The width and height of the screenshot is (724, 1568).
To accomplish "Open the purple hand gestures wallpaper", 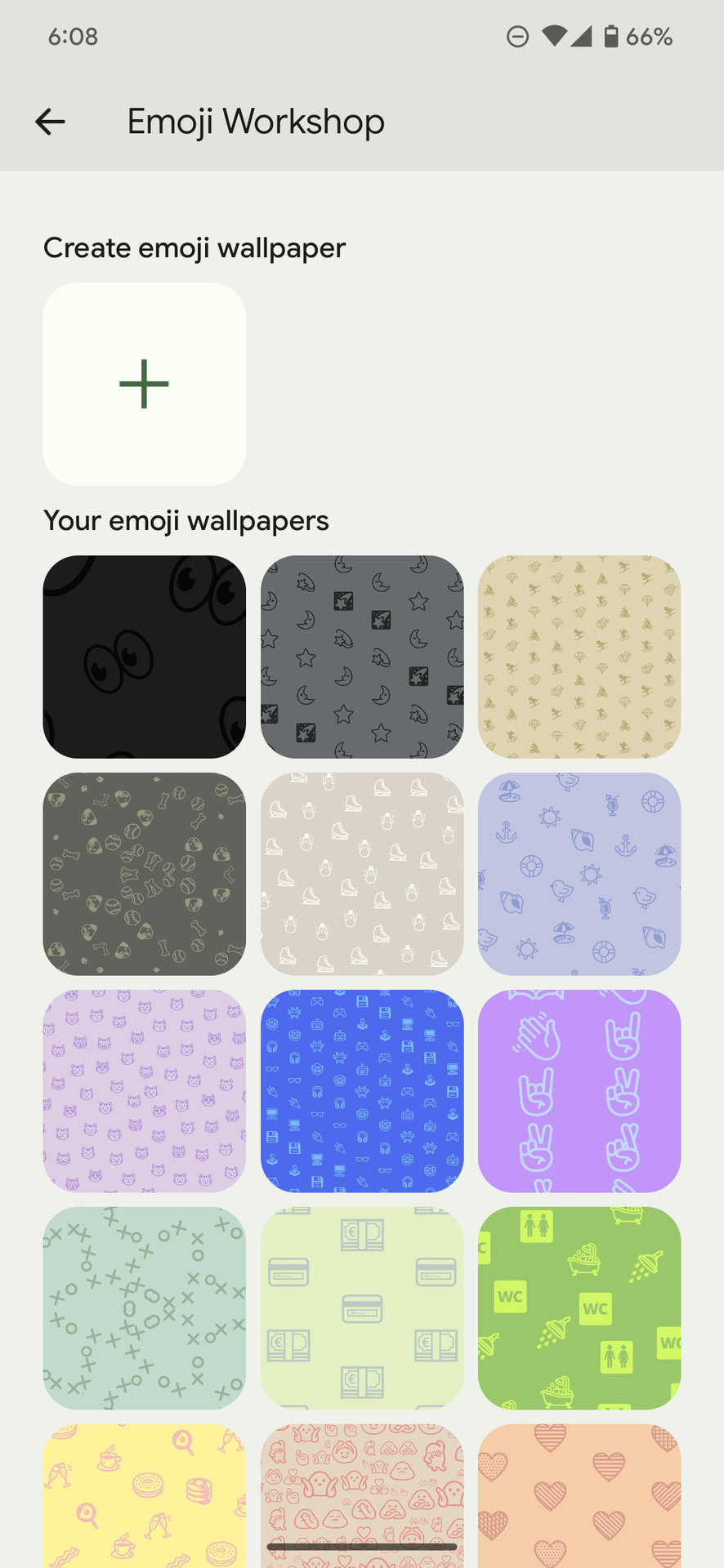I will click(x=579, y=1091).
